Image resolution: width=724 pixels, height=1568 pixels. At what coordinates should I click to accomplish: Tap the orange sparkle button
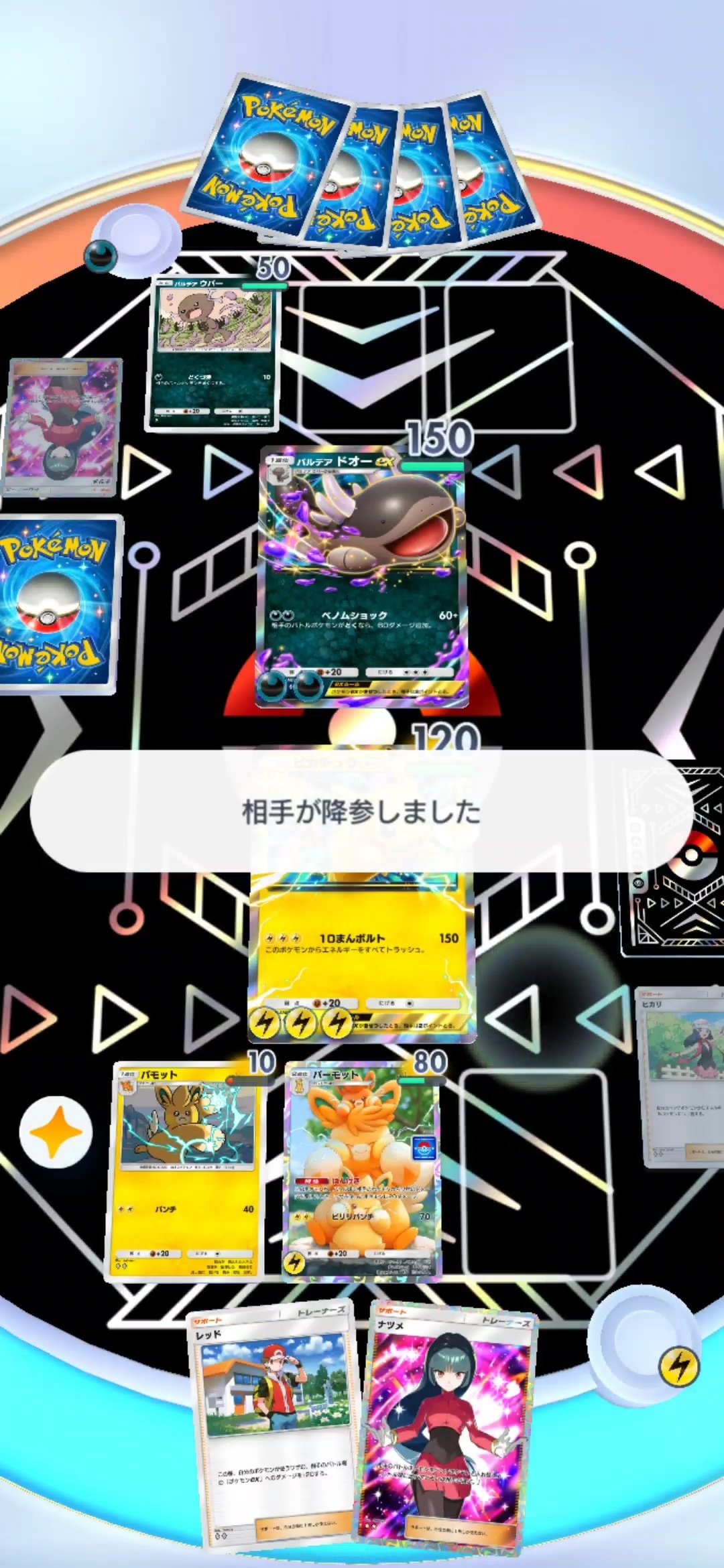tap(56, 1132)
